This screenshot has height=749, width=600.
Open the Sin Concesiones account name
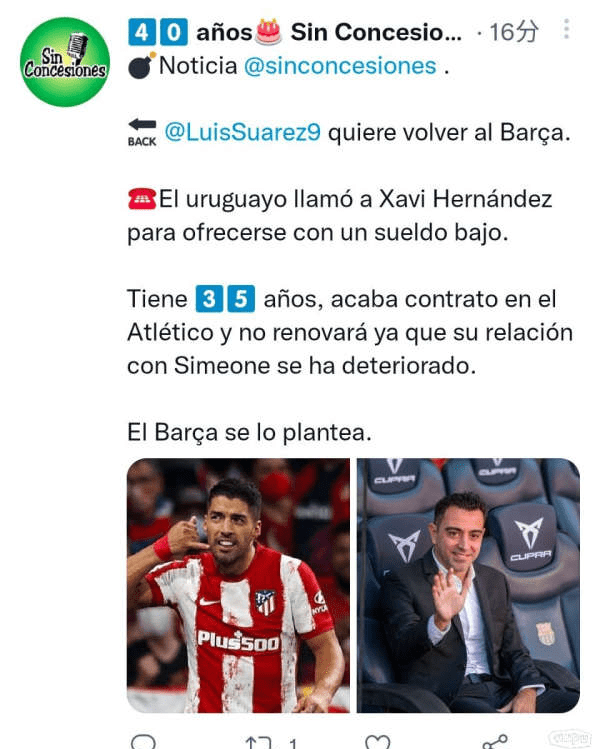point(376,32)
